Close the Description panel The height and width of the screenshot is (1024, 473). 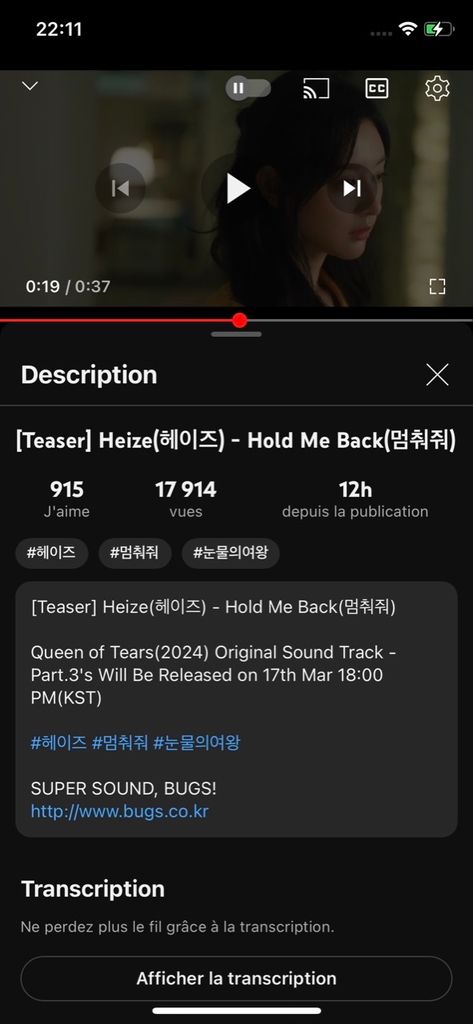click(x=437, y=375)
